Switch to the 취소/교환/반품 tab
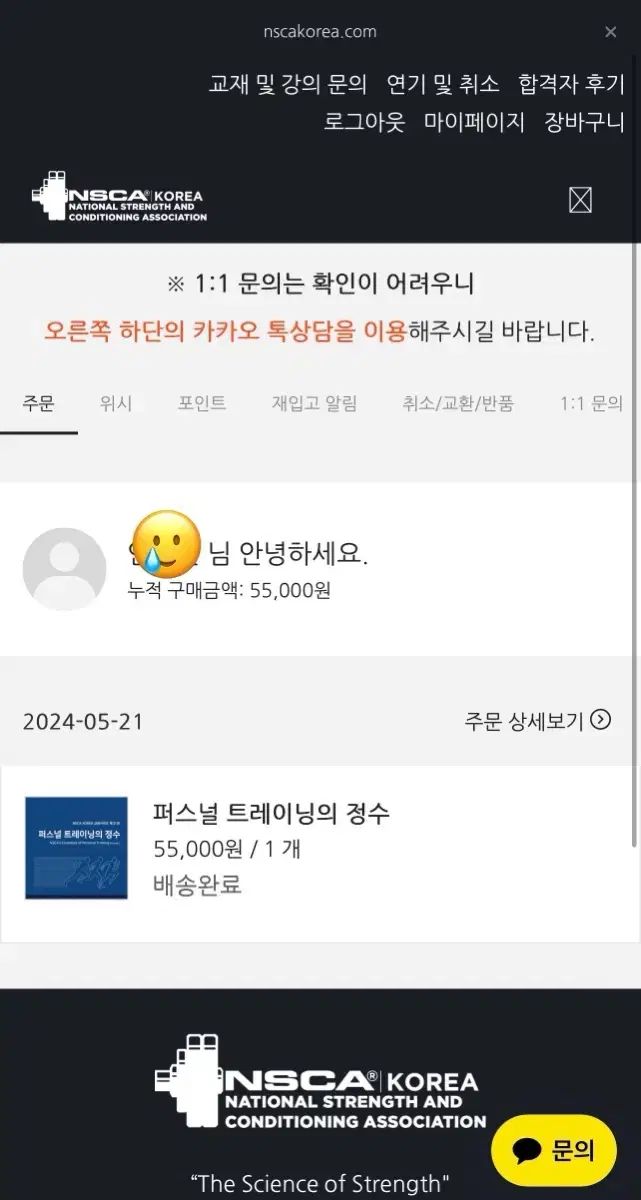This screenshot has height=1200, width=641. pyautogui.click(x=458, y=404)
